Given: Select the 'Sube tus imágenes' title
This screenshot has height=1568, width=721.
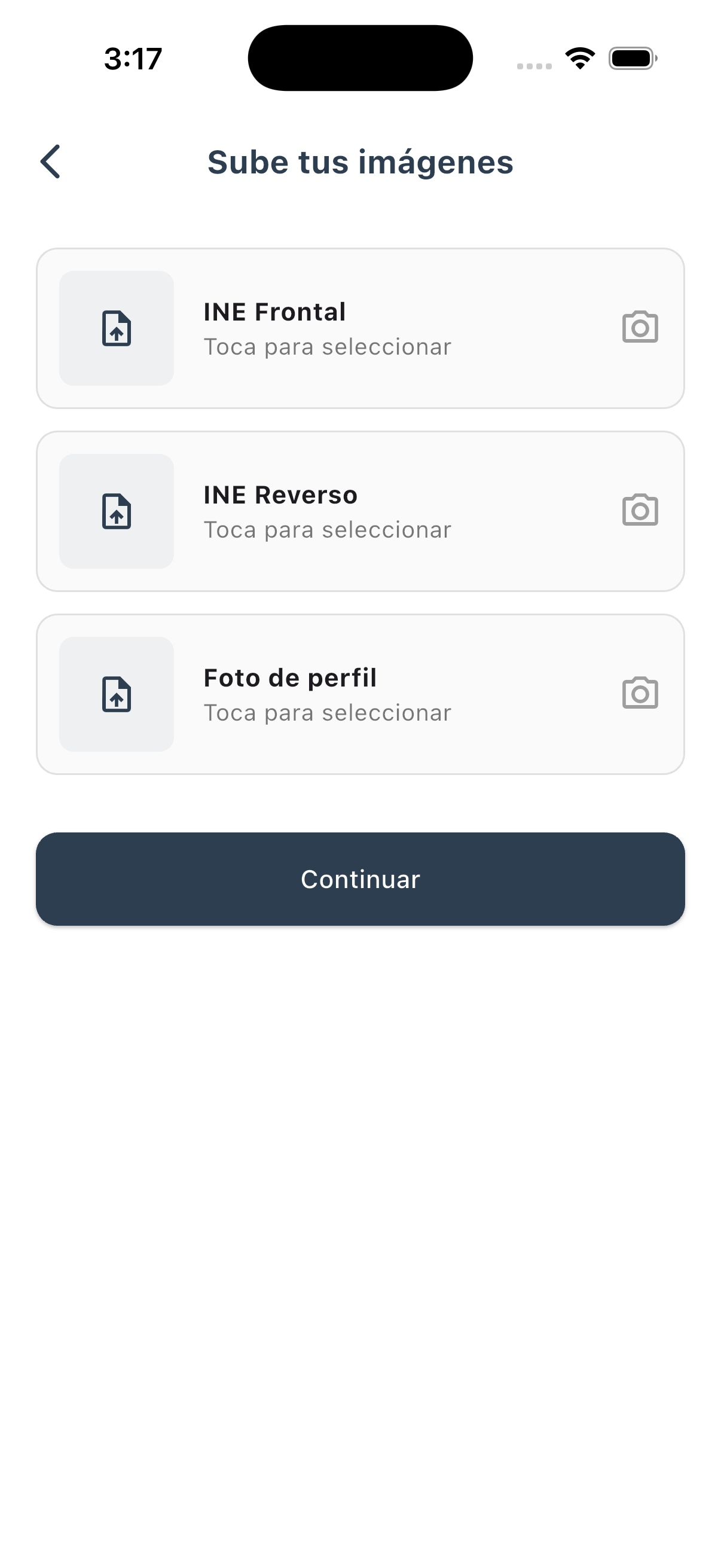Looking at the screenshot, I should tap(360, 162).
